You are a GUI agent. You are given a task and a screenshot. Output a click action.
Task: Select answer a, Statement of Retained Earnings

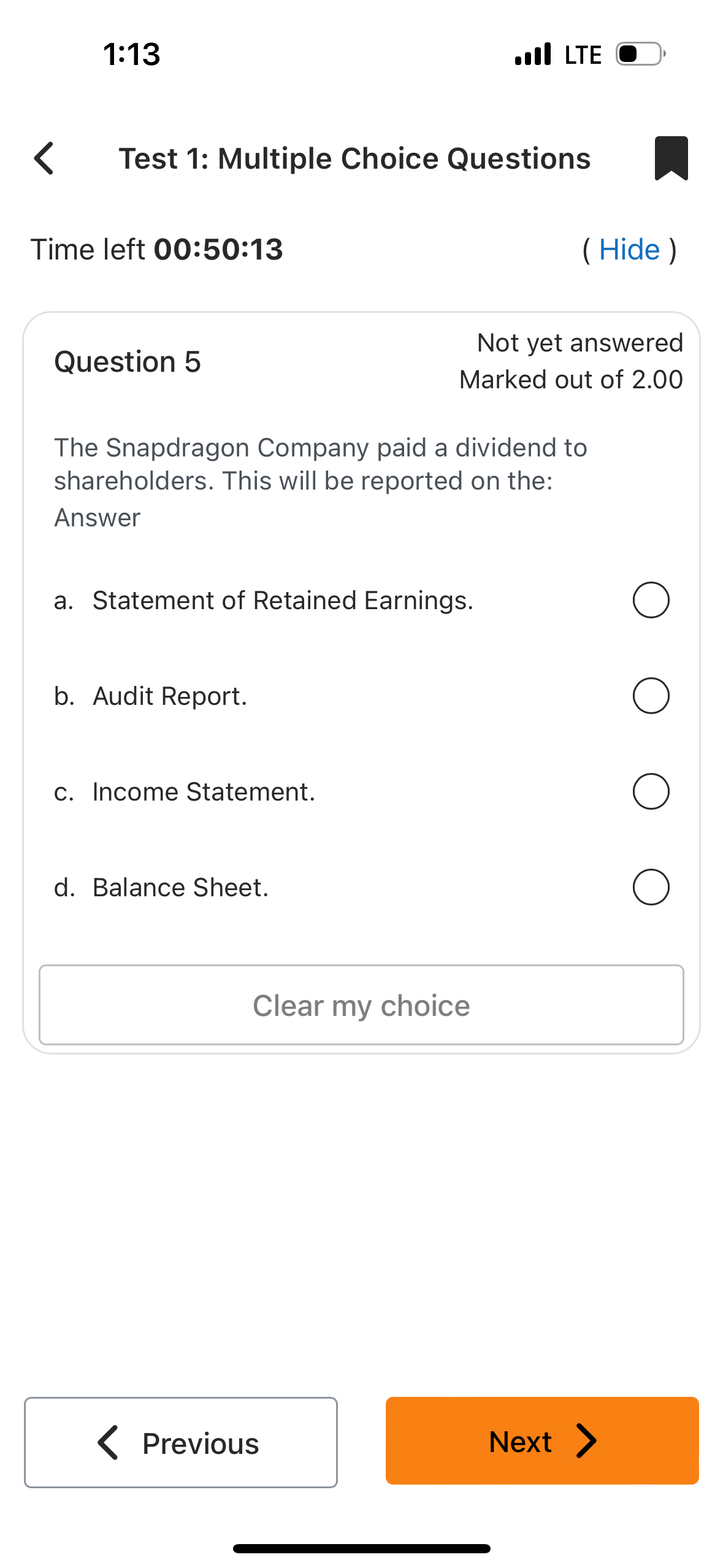pyautogui.click(x=650, y=600)
